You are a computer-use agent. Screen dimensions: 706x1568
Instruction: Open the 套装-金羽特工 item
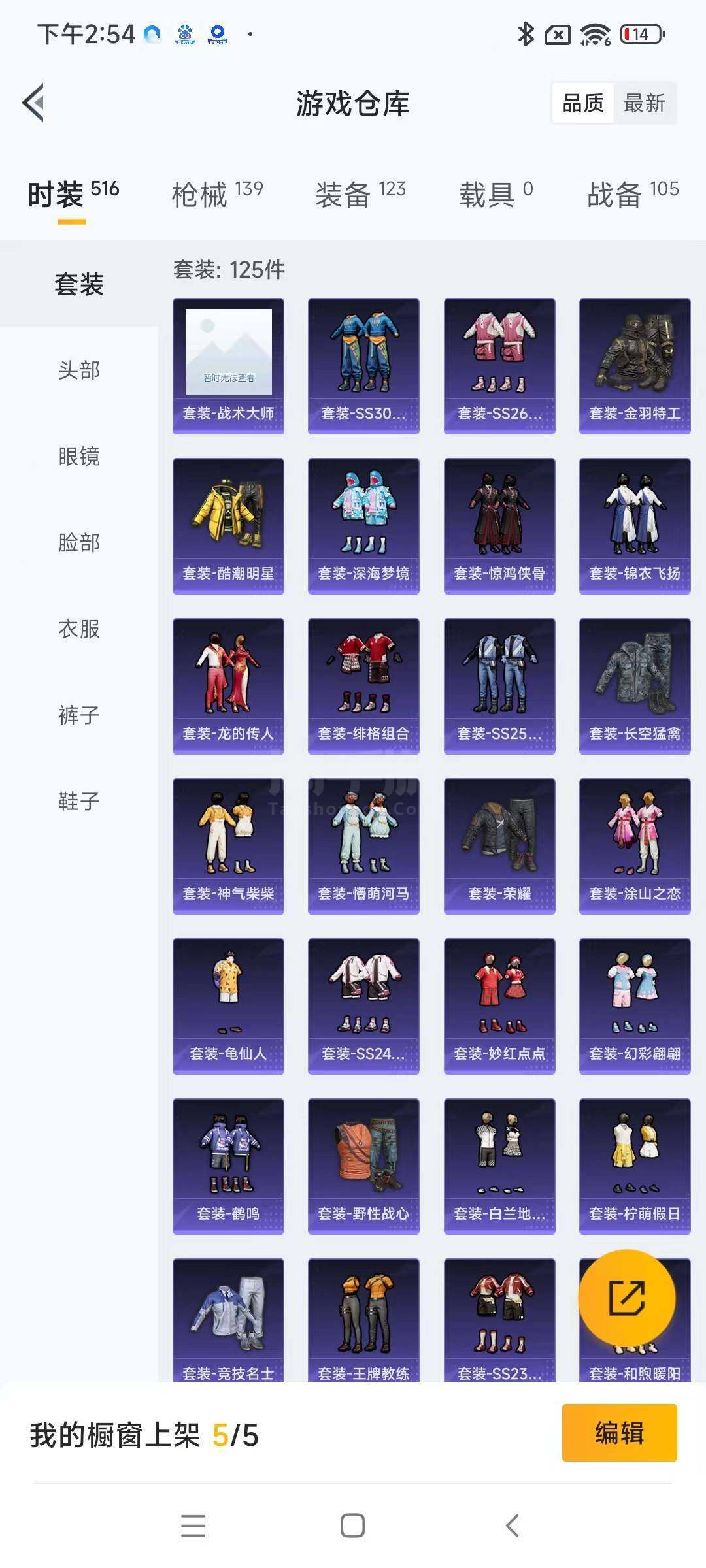tap(635, 366)
